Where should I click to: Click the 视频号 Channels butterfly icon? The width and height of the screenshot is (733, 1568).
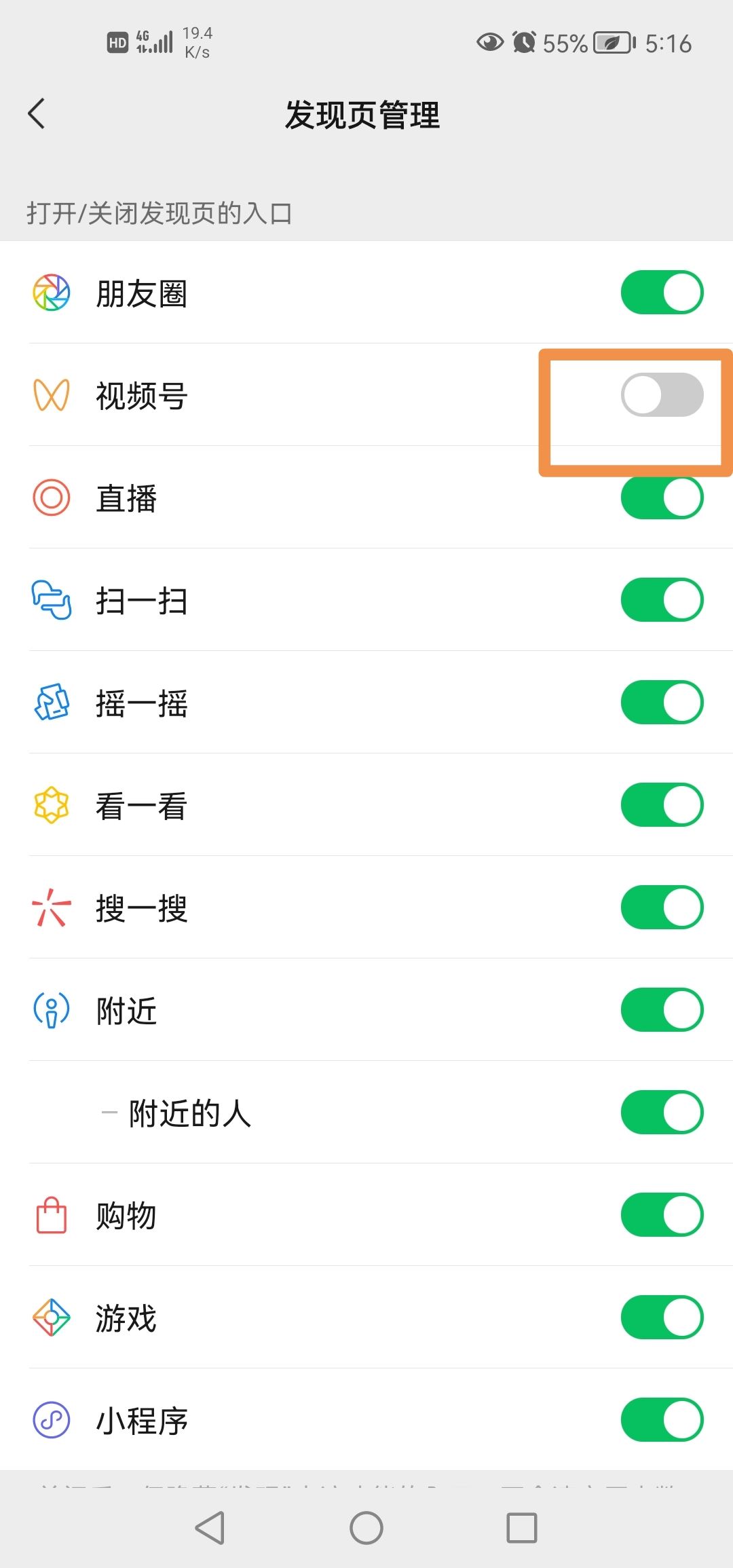tap(51, 395)
